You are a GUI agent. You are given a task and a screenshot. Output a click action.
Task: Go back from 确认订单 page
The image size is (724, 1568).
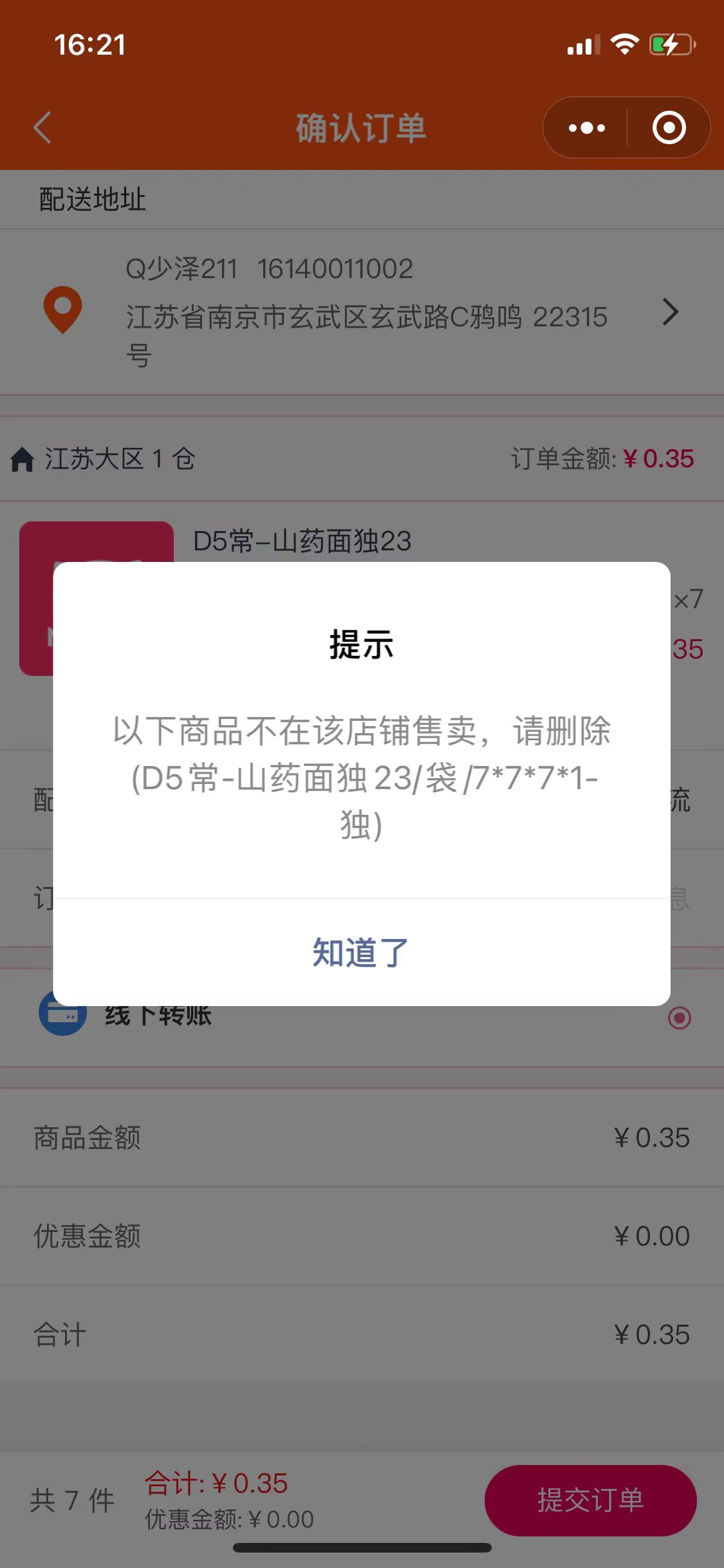point(42,127)
